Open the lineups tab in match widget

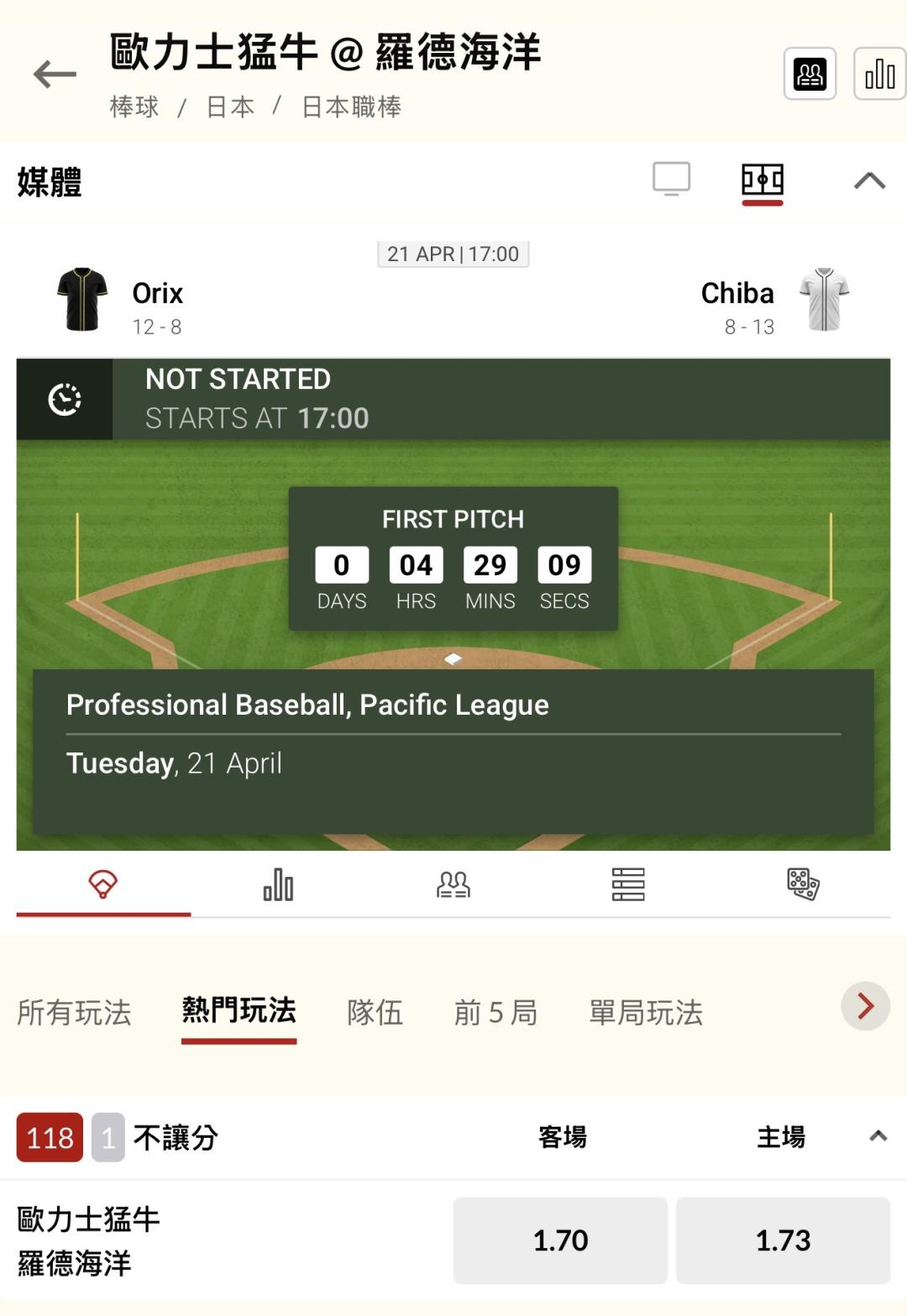coord(453,884)
